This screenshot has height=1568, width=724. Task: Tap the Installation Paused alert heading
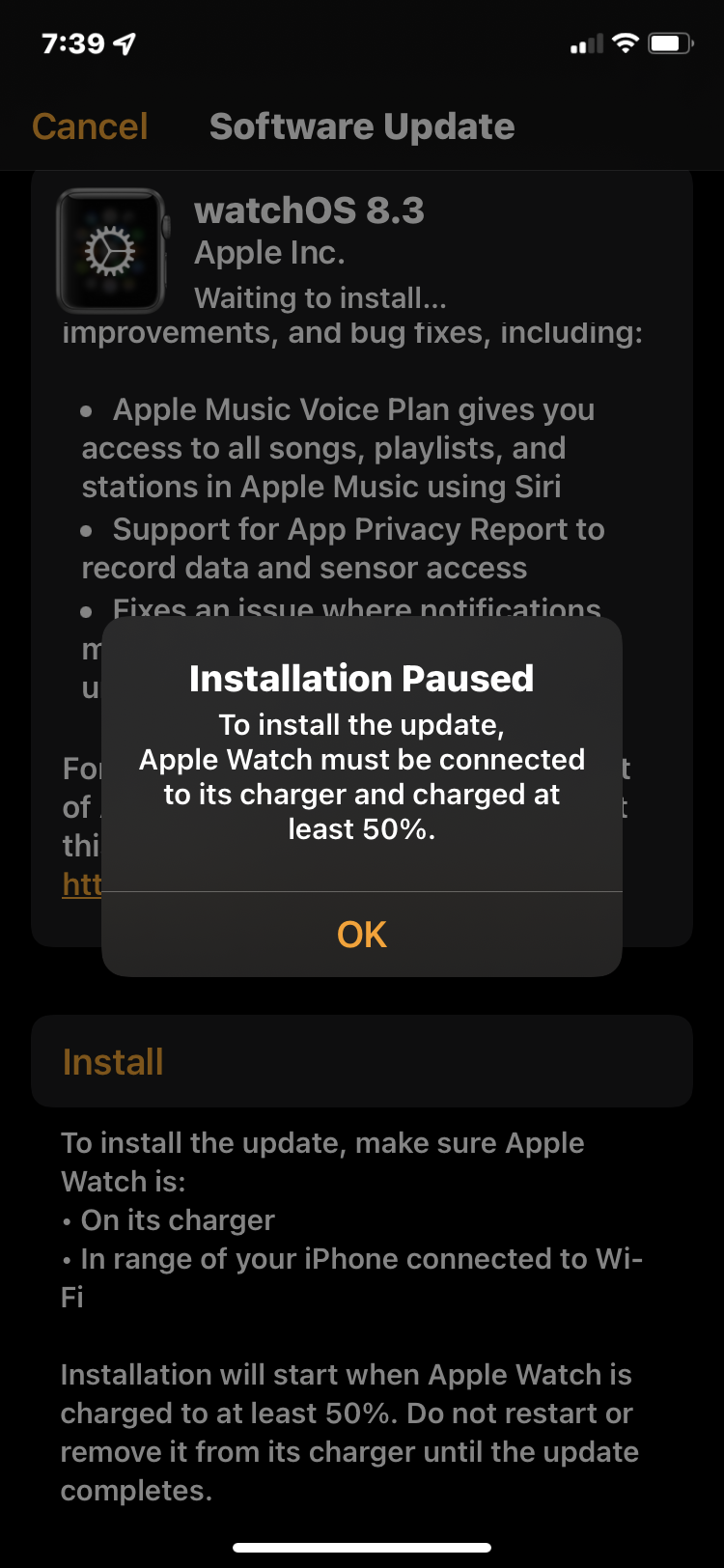361,678
